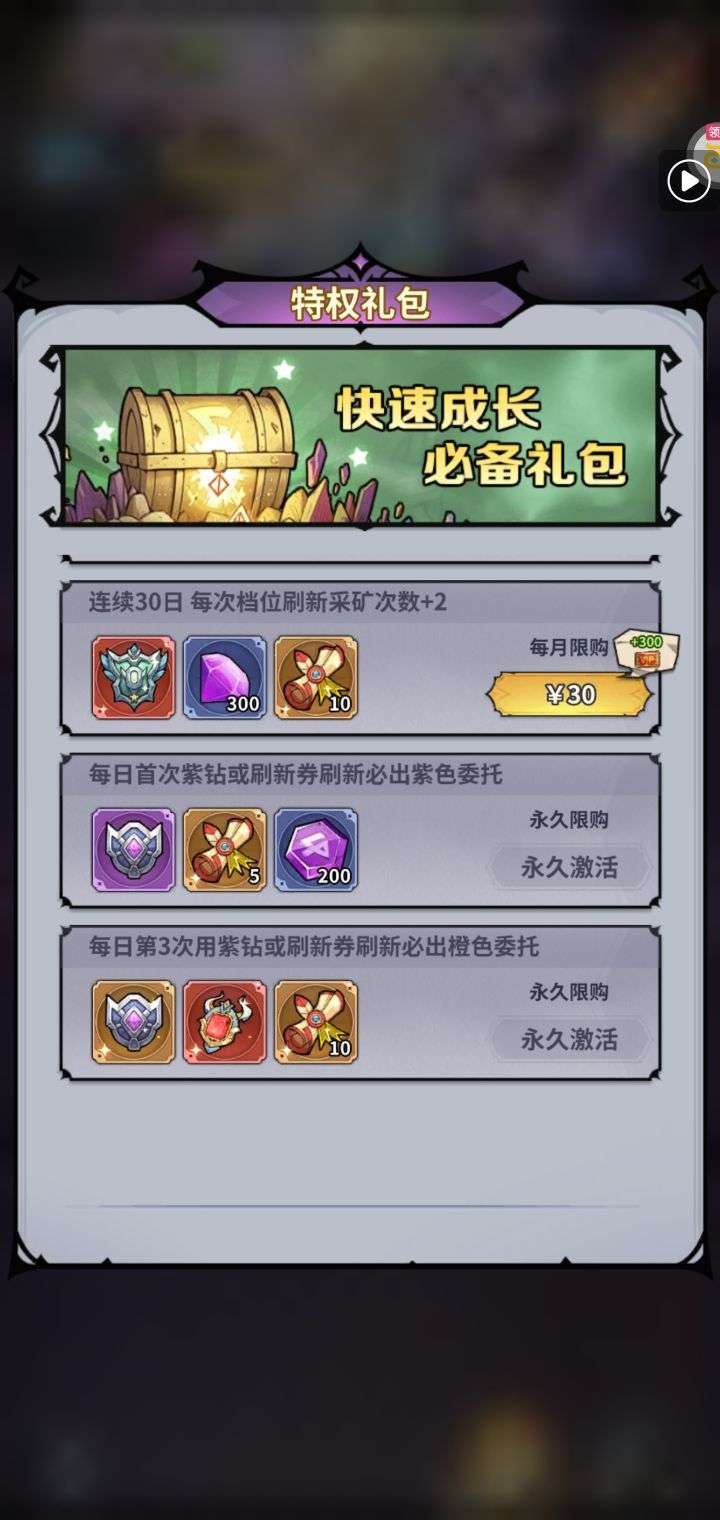
Task: Buy the monthly pack for ¥30
Action: click(x=569, y=694)
